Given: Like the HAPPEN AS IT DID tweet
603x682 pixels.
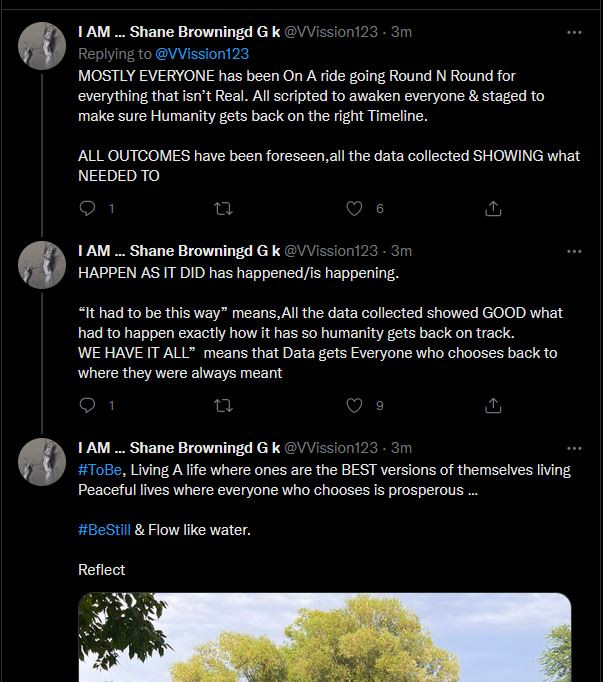Looking at the screenshot, I should pos(354,405).
